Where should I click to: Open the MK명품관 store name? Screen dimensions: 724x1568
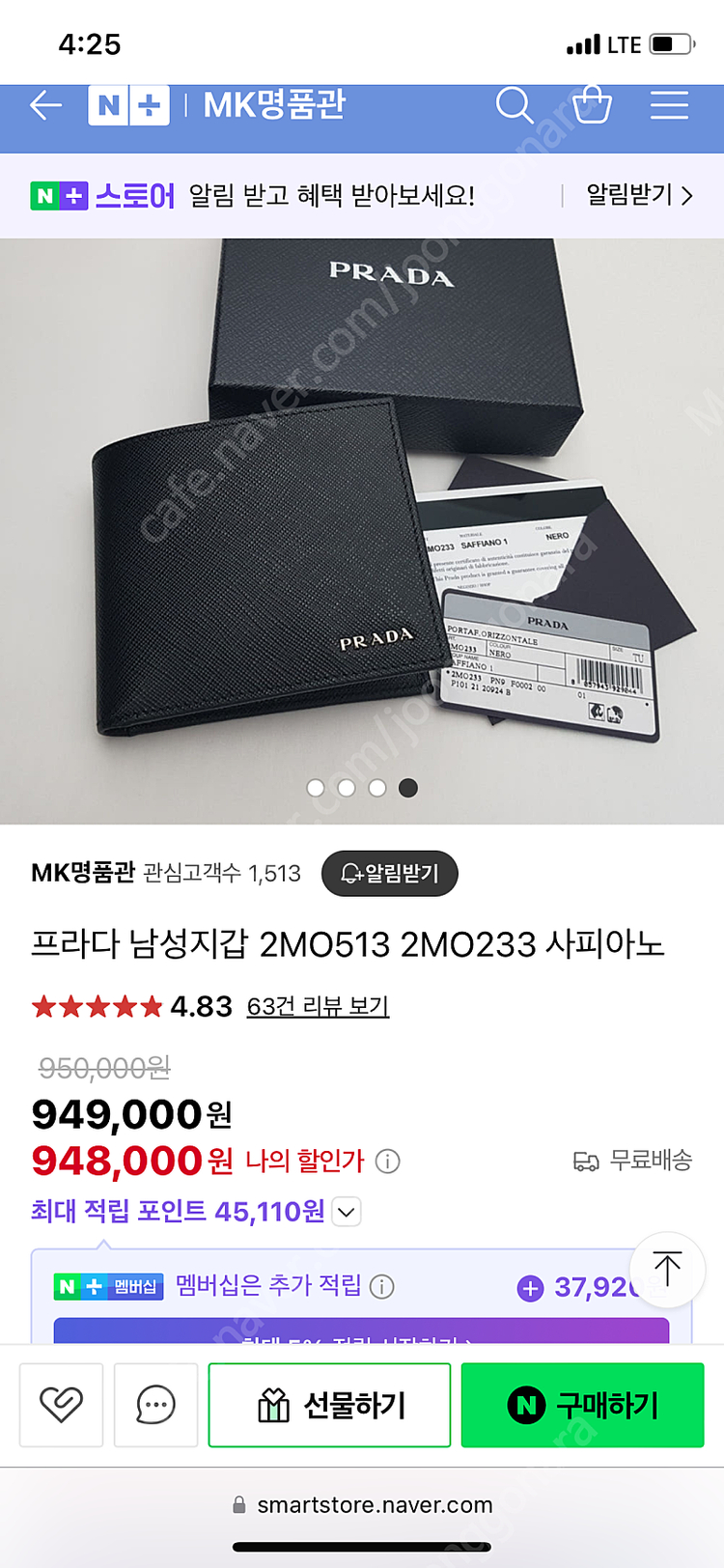point(83,873)
